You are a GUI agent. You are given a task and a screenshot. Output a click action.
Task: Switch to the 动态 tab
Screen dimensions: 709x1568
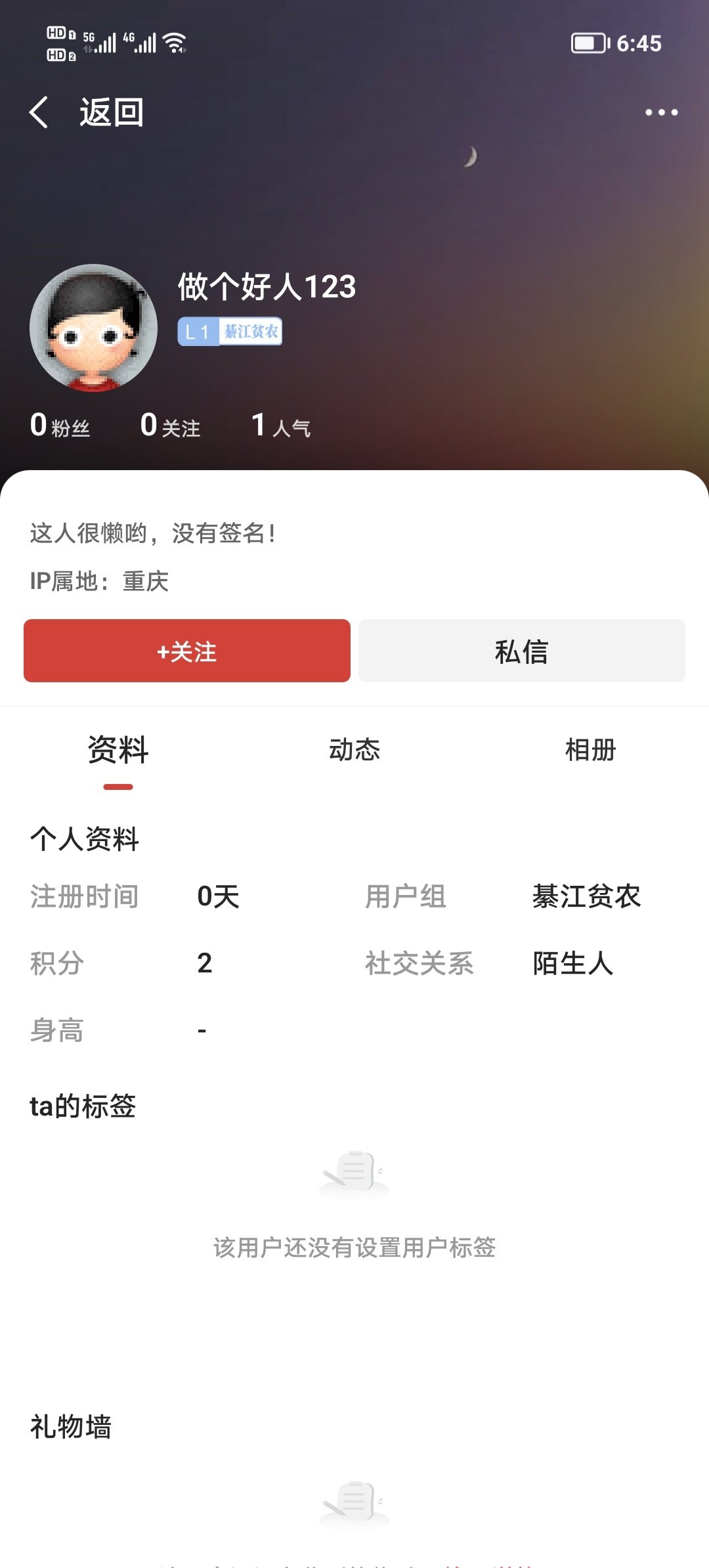click(354, 750)
